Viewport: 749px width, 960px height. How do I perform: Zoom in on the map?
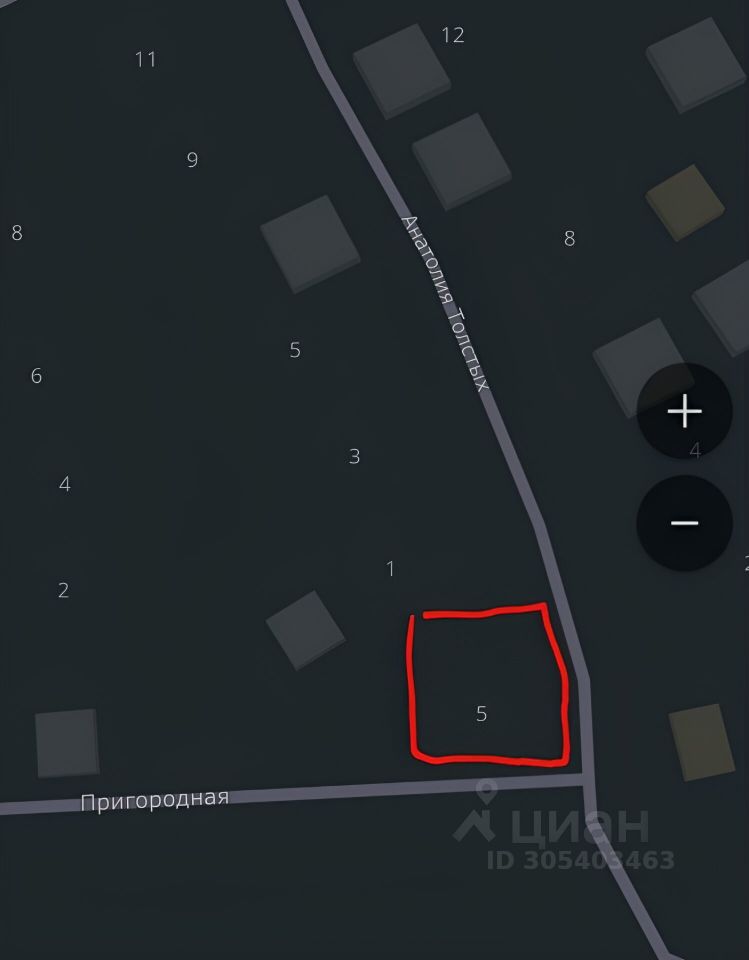point(685,411)
